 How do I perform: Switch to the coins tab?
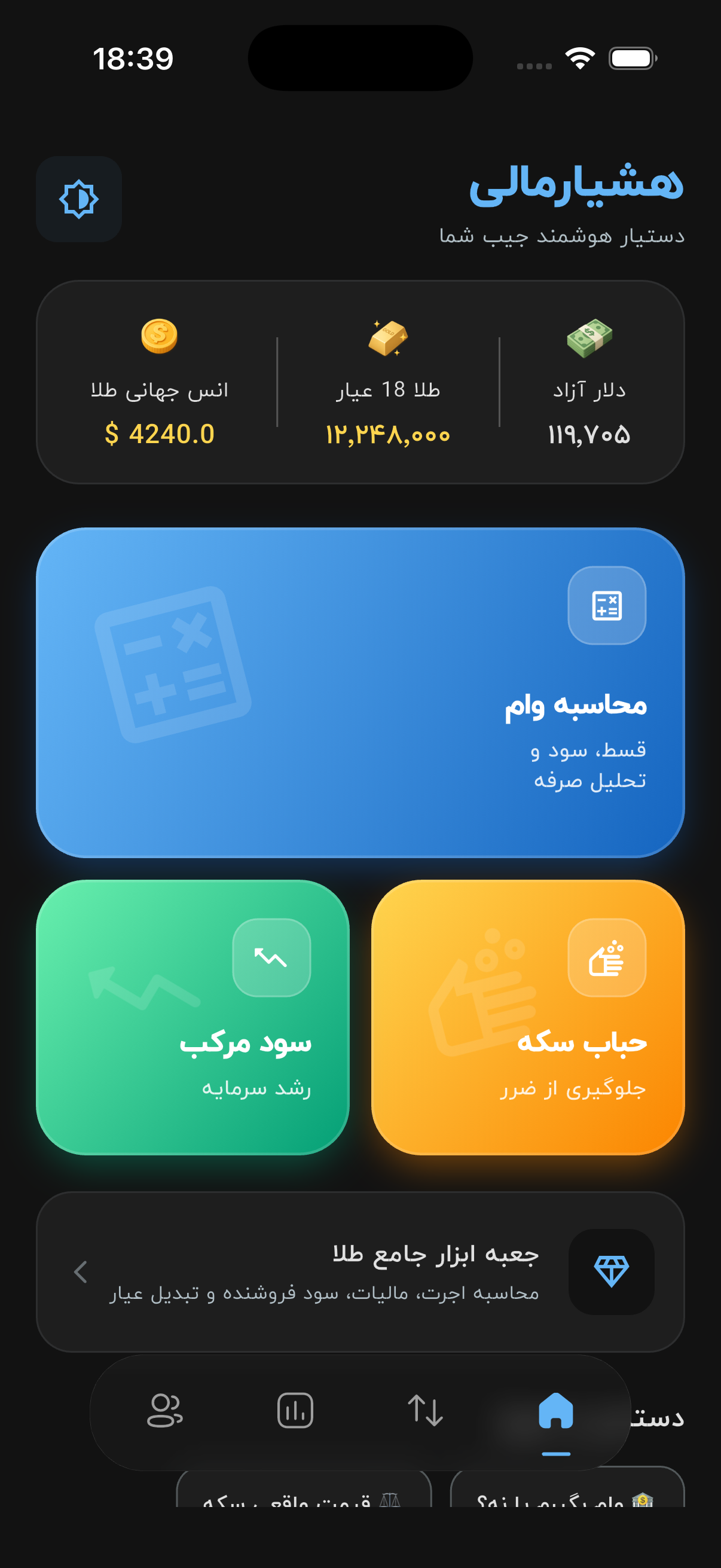[x=165, y=1411]
